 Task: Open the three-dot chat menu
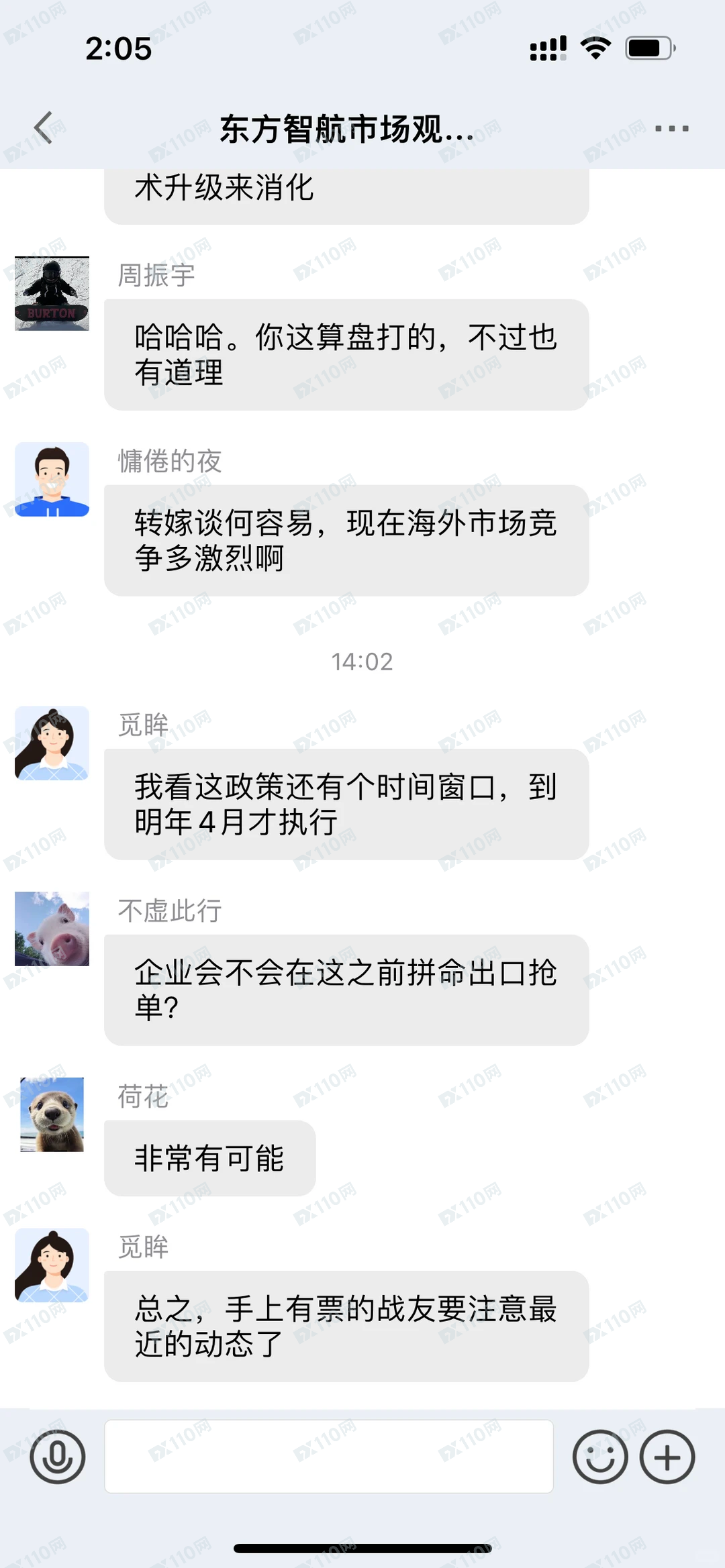(671, 128)
